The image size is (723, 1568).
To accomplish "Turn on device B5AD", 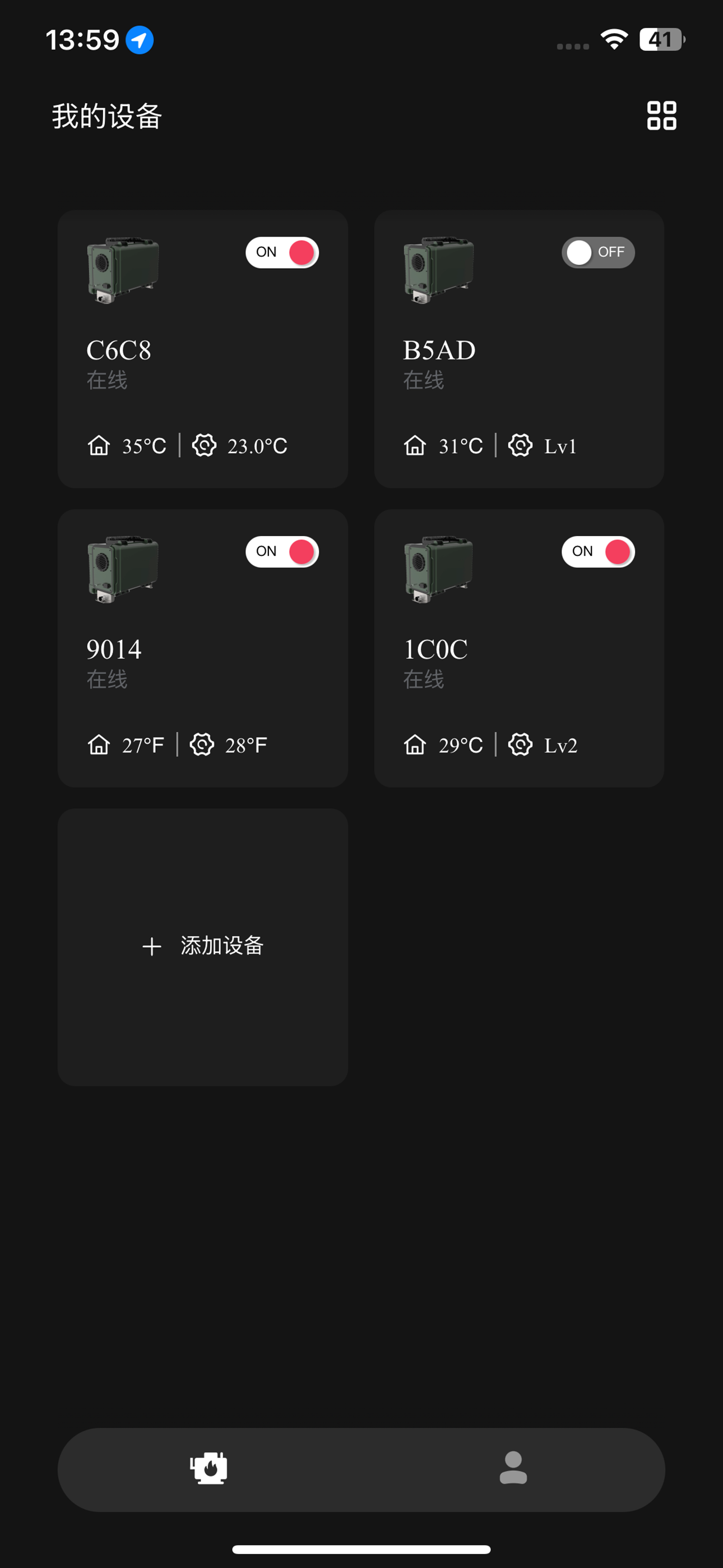I will coord(597,252).
